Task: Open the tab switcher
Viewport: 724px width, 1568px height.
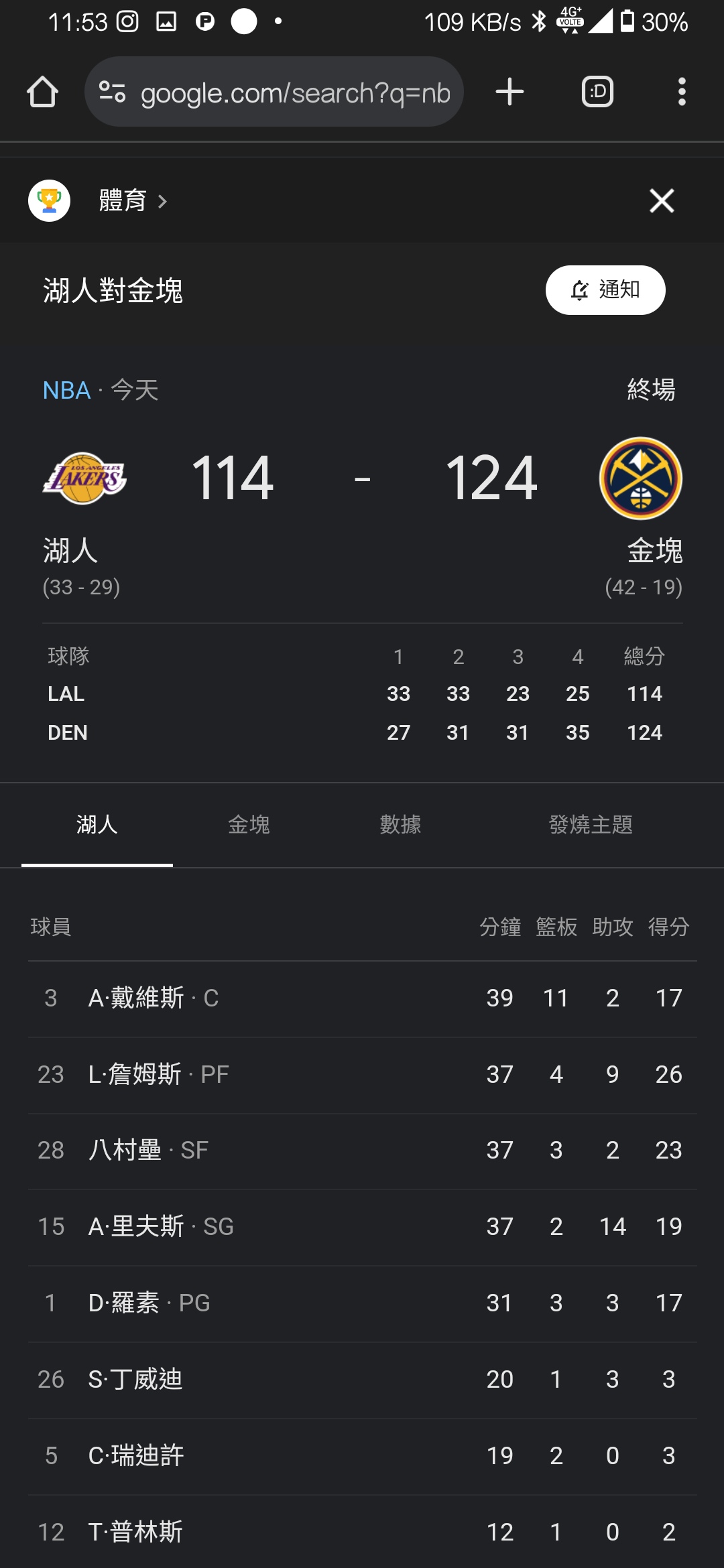Action: [597, 92]
